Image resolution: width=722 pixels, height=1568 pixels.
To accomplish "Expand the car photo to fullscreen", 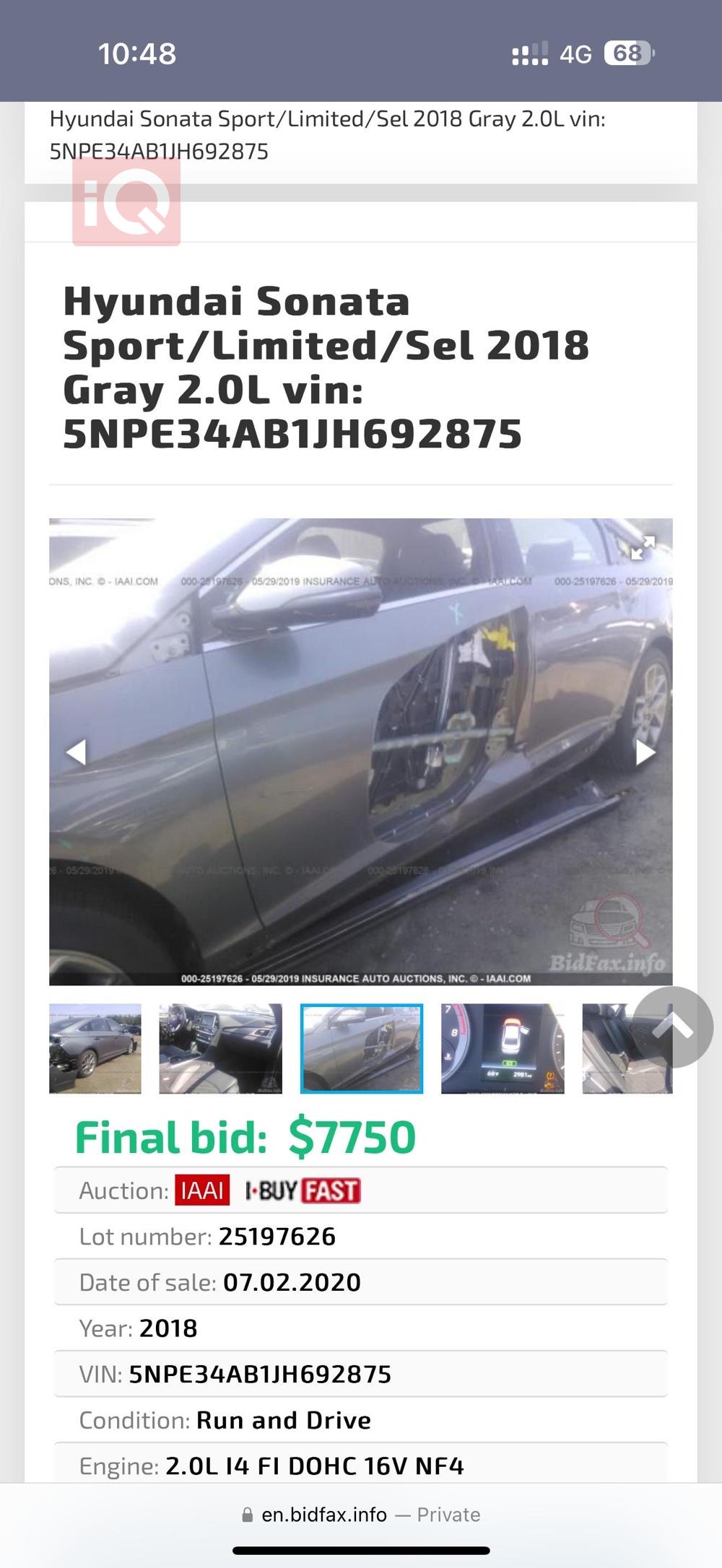I will (x=642, y=548).
